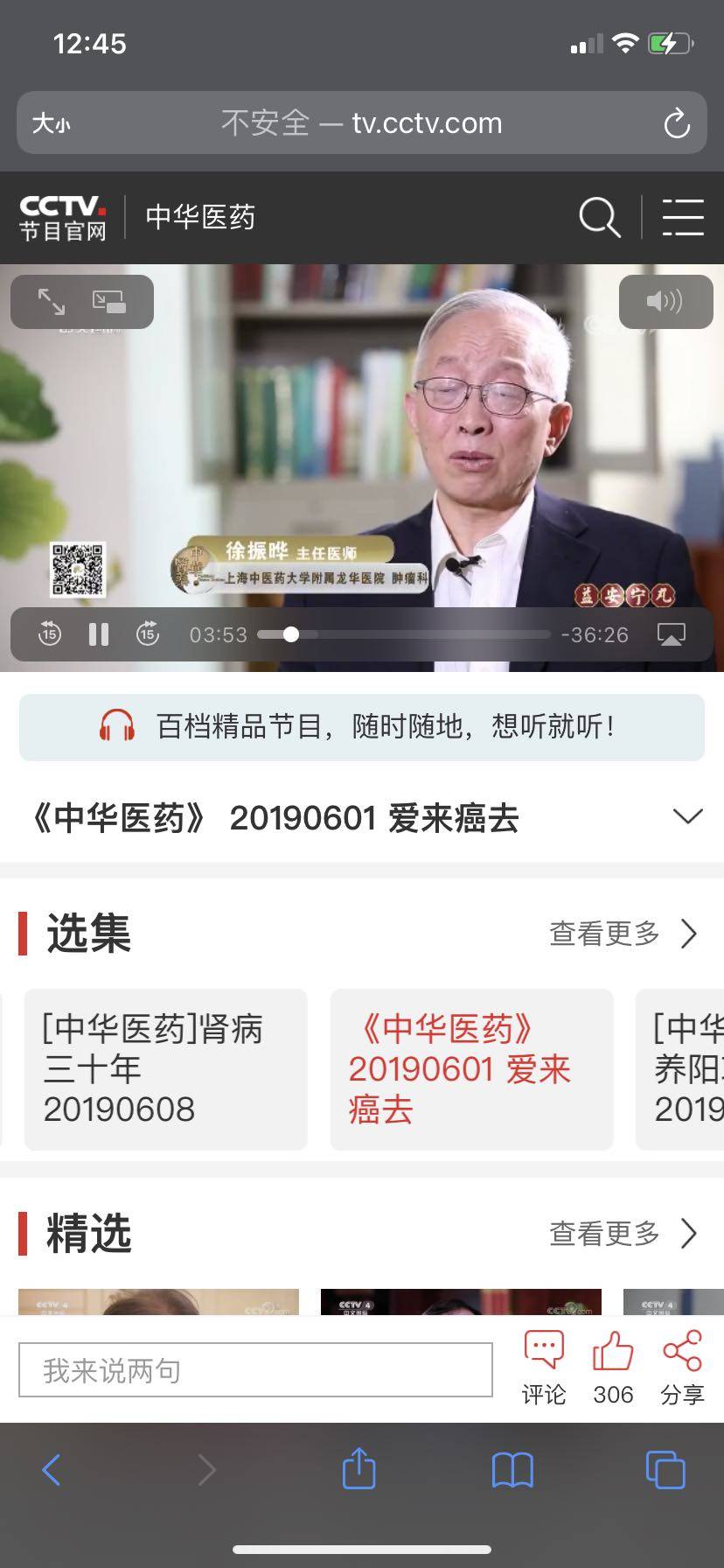
Task: Reload the page in Safari
Action: [676, 123]
